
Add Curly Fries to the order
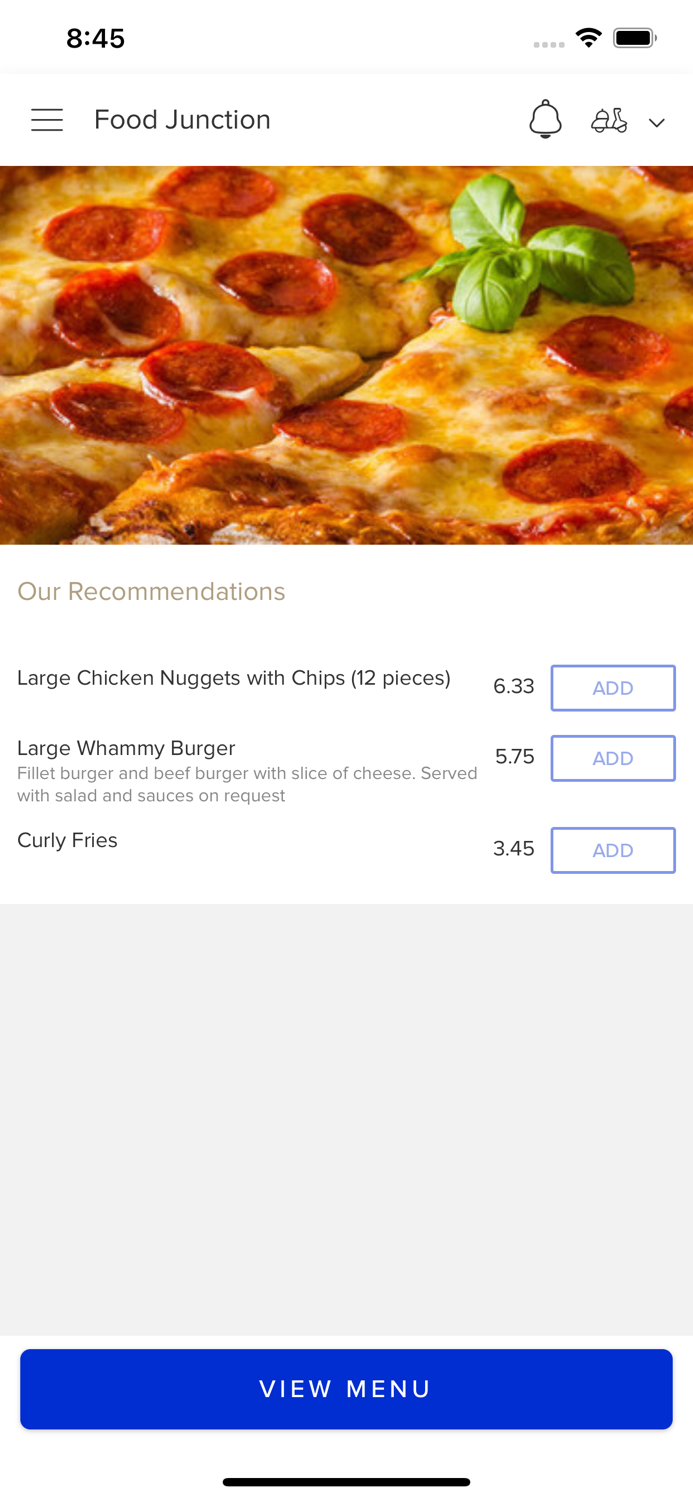(x=612, y=850)
